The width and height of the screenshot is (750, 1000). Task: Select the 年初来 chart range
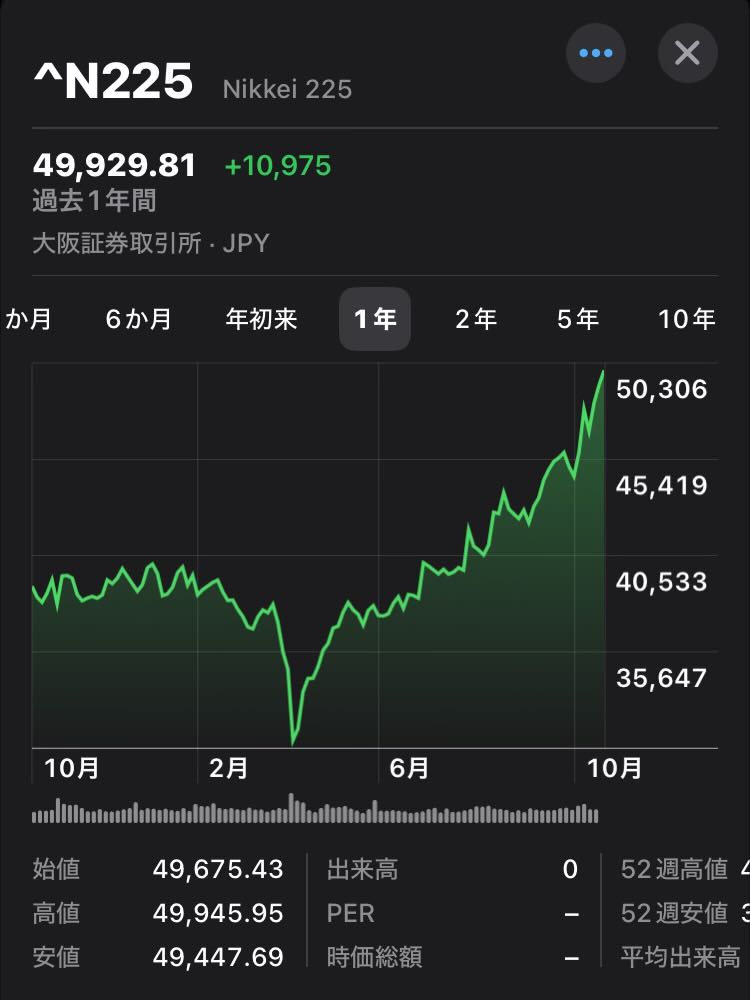pos(262,319)
